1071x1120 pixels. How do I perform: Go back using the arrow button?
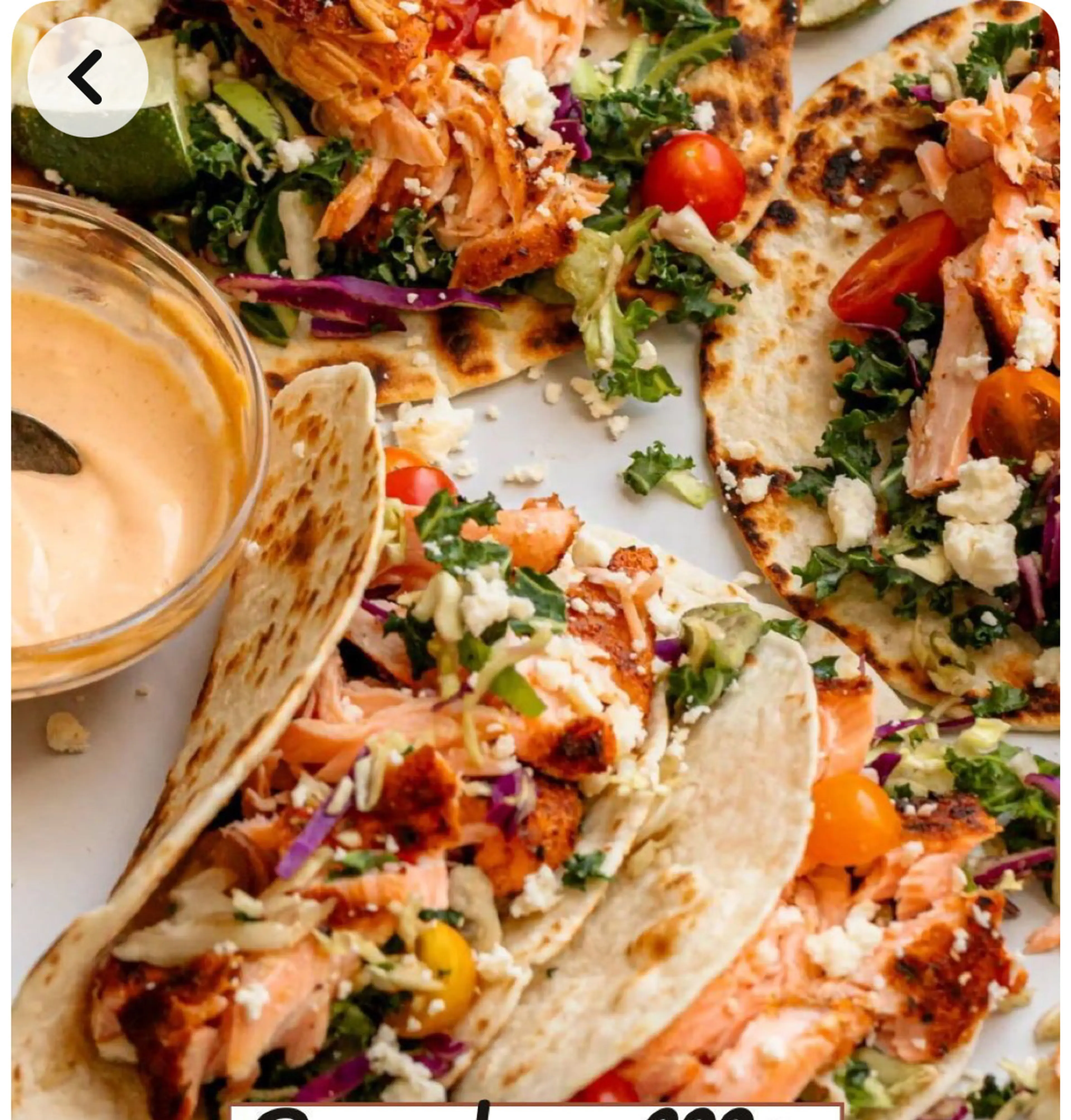(x=87, y=77)
